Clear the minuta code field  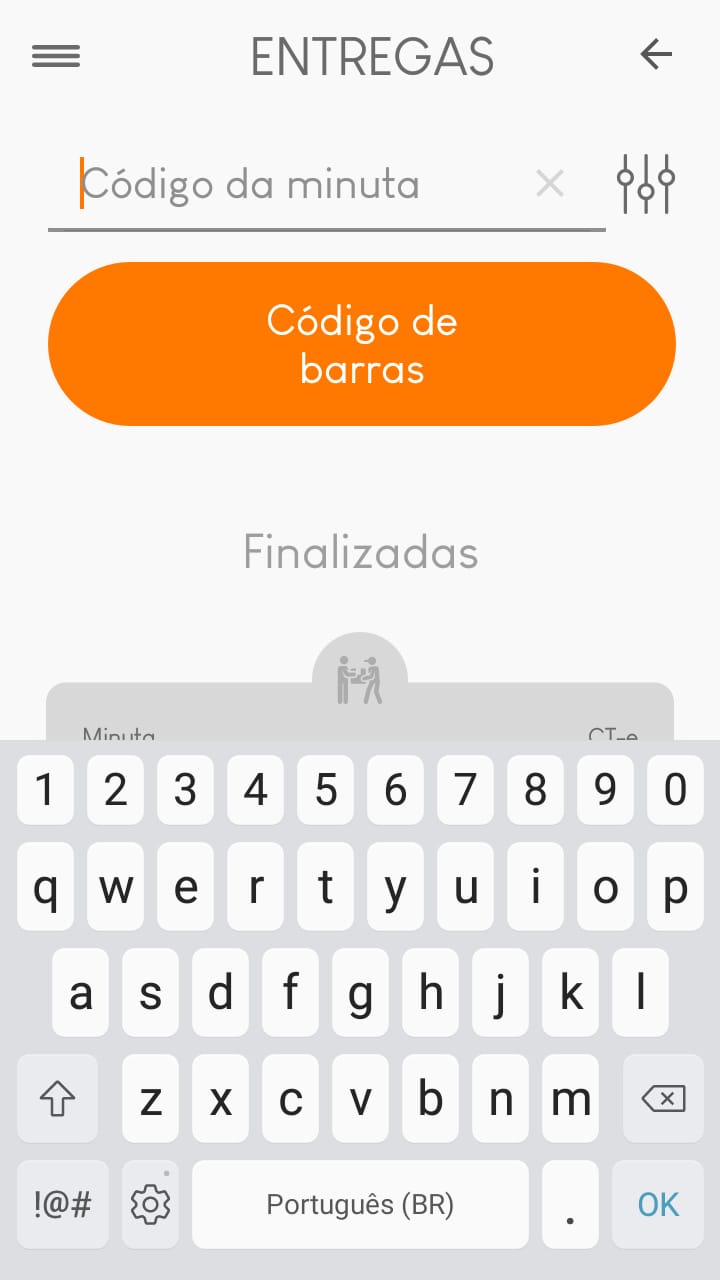pyautogui.click(x=550, y=184)
